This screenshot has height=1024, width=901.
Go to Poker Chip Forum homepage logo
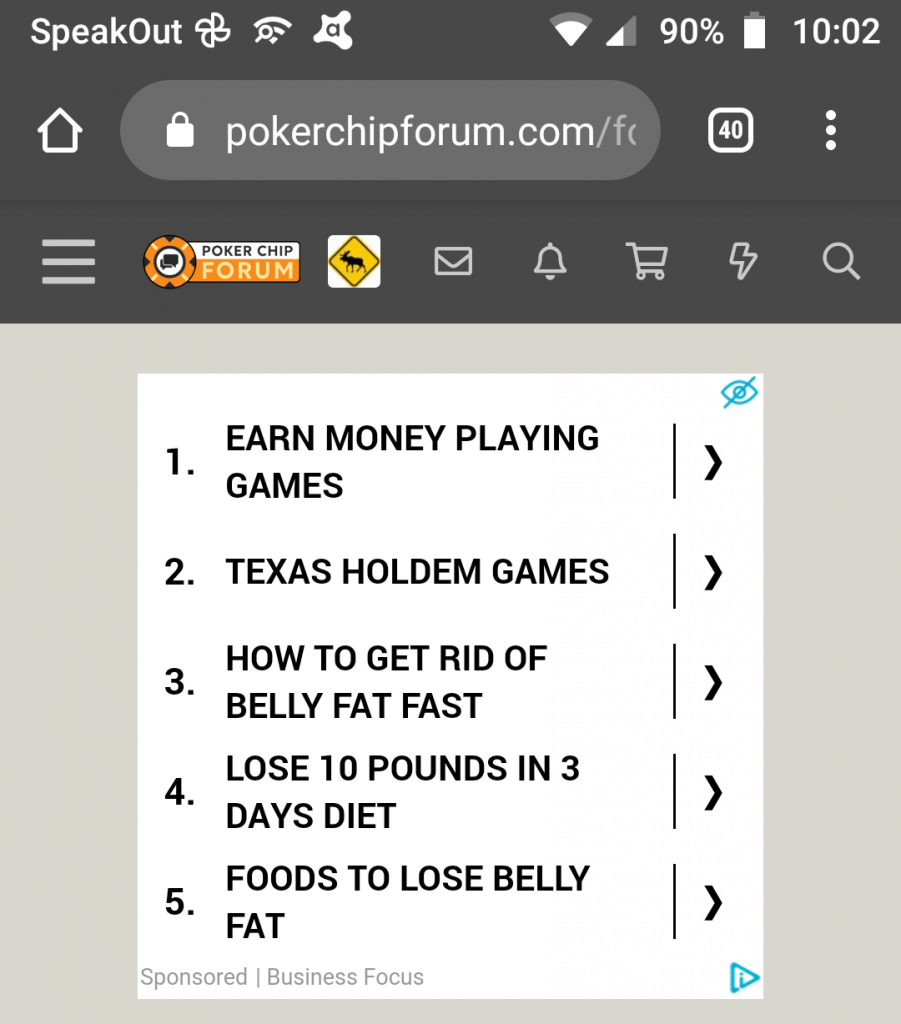pyautogui.click(x=222, y=262)
